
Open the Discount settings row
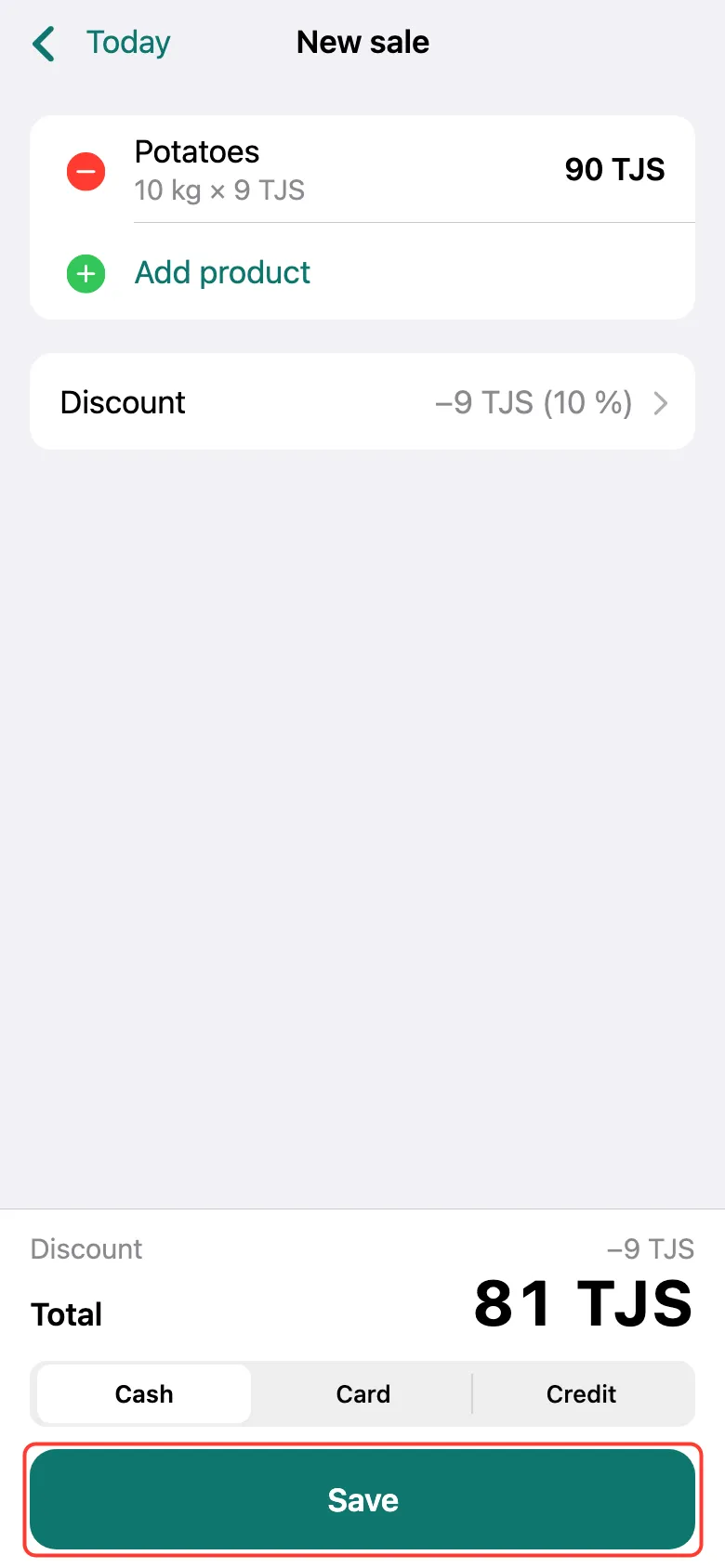coord(362,402)
